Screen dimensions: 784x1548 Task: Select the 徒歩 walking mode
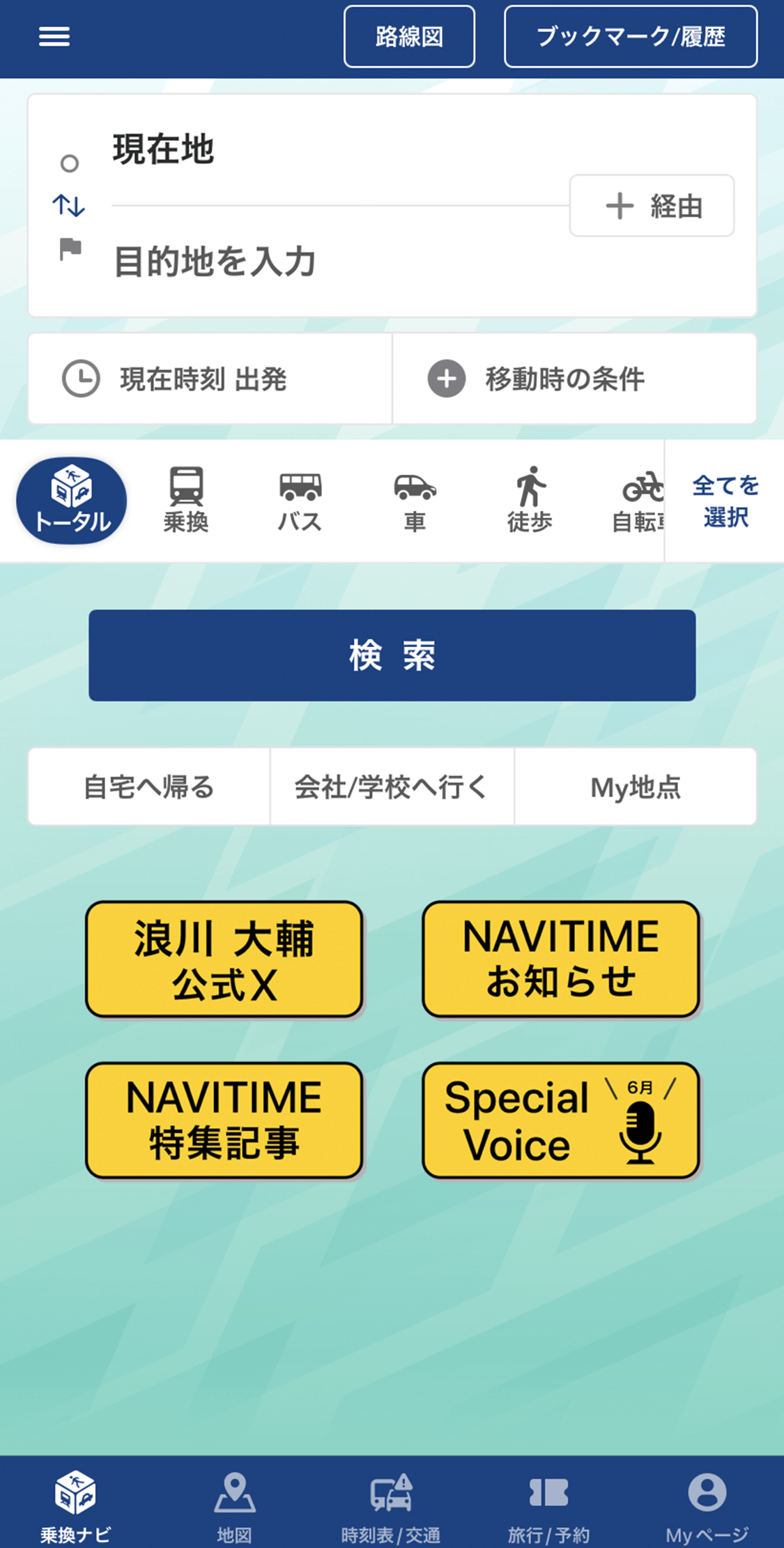(530, 501)
